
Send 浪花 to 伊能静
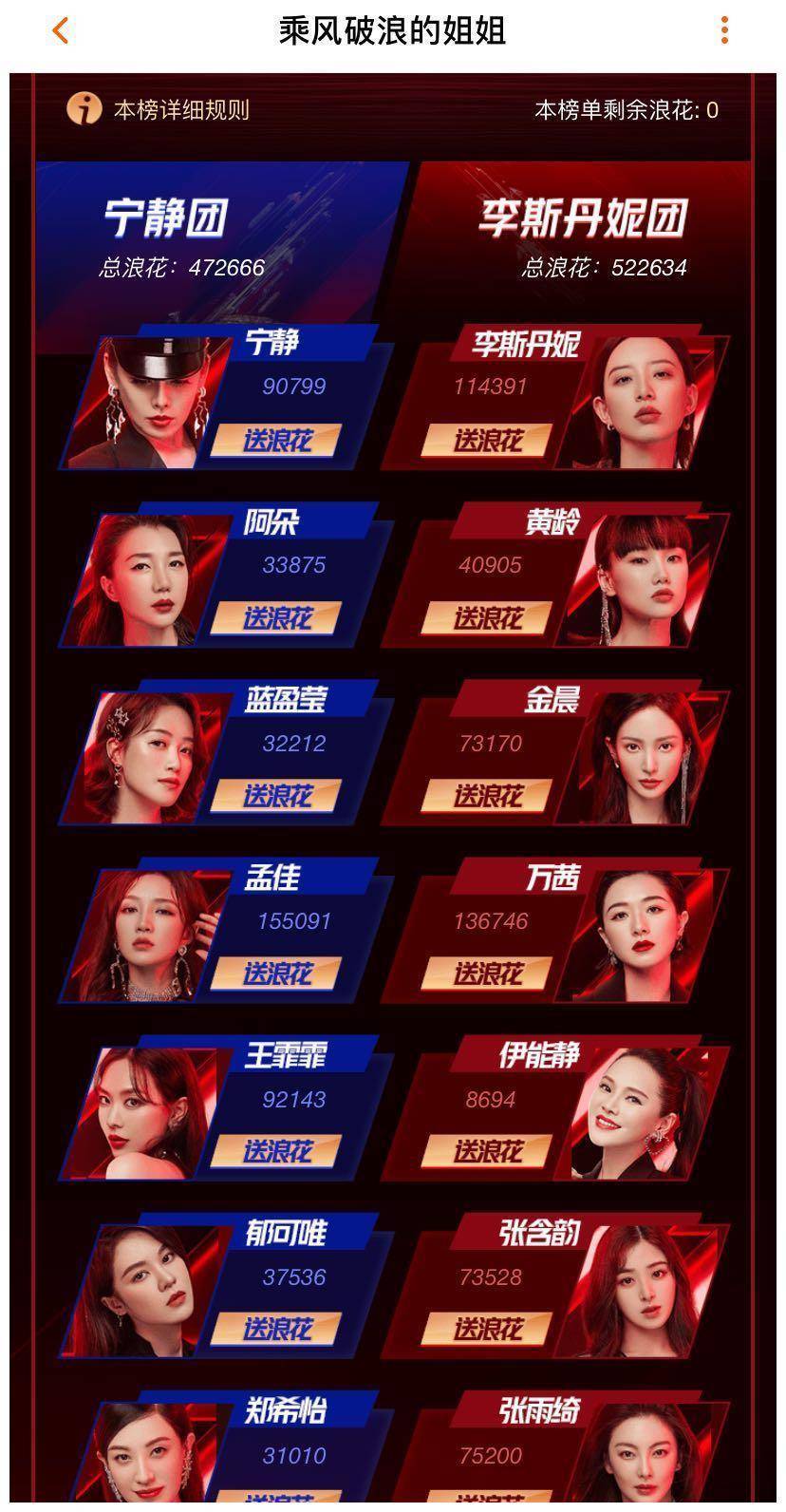(487, 1152)
